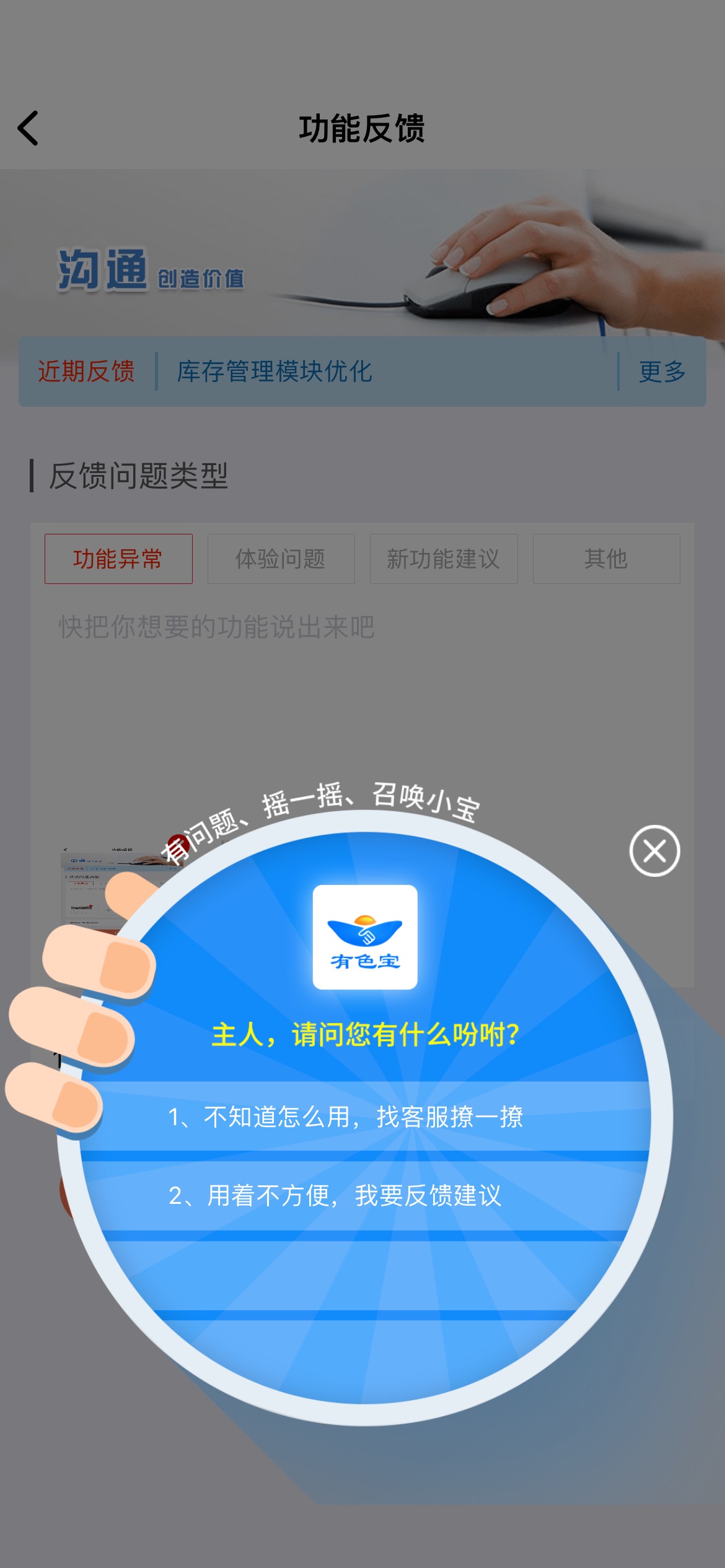This screenshot has width=725, height=1568.
Task: Select the 功能异常 feedback type
Action: [x=118, y=559]
